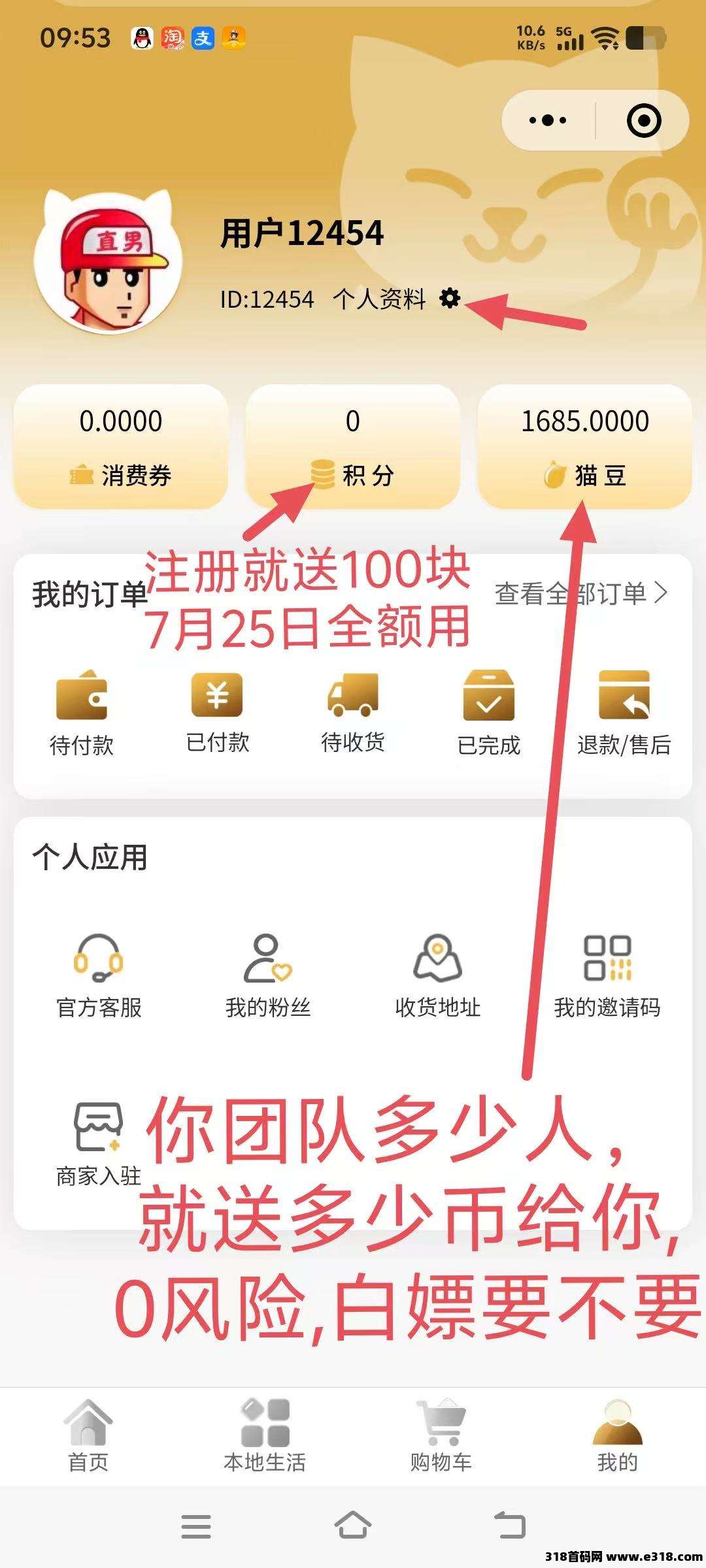Close the mini-program with the circle button

tap(643, 120)
